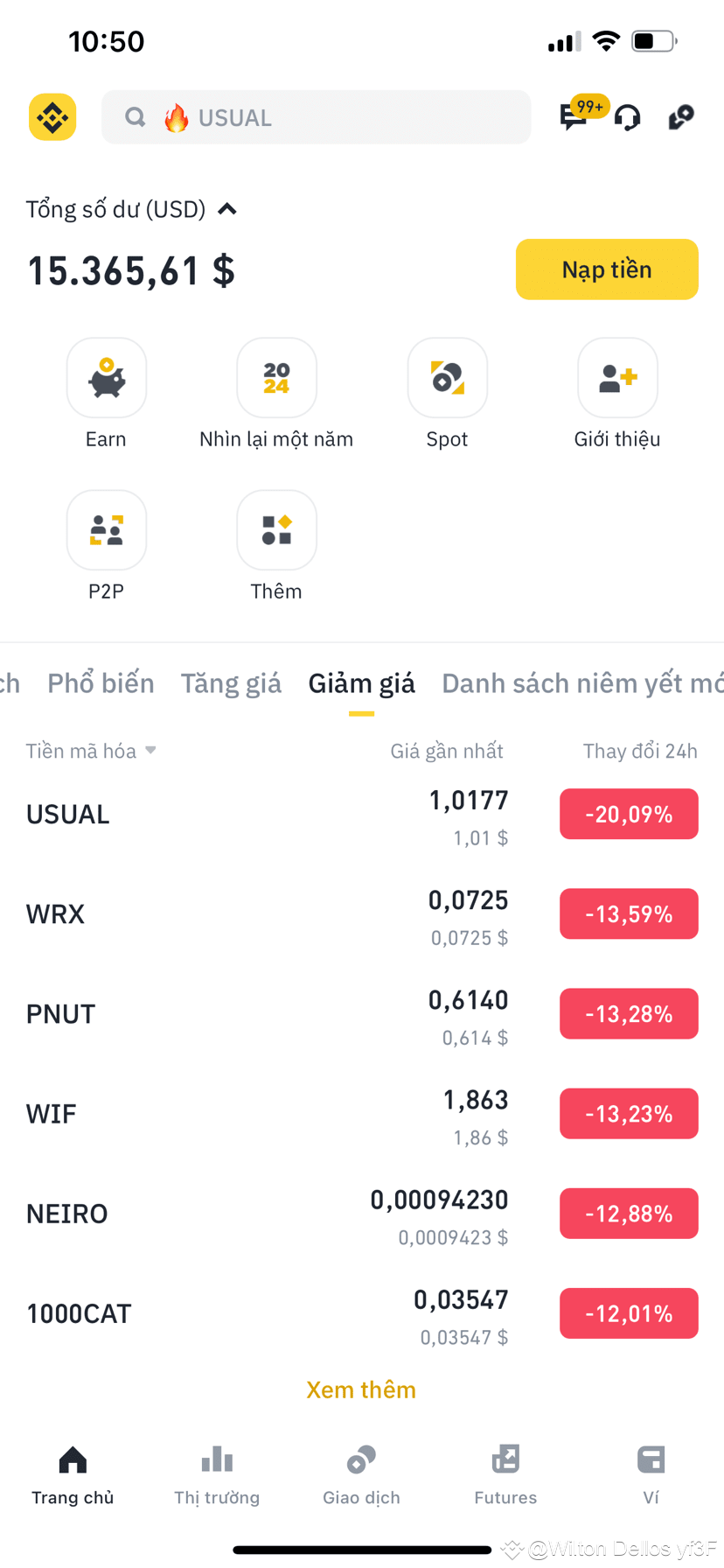Switch to the 'Tăng giá' tab
Screen dimensions: 724x1568
[x=231, y=682]
